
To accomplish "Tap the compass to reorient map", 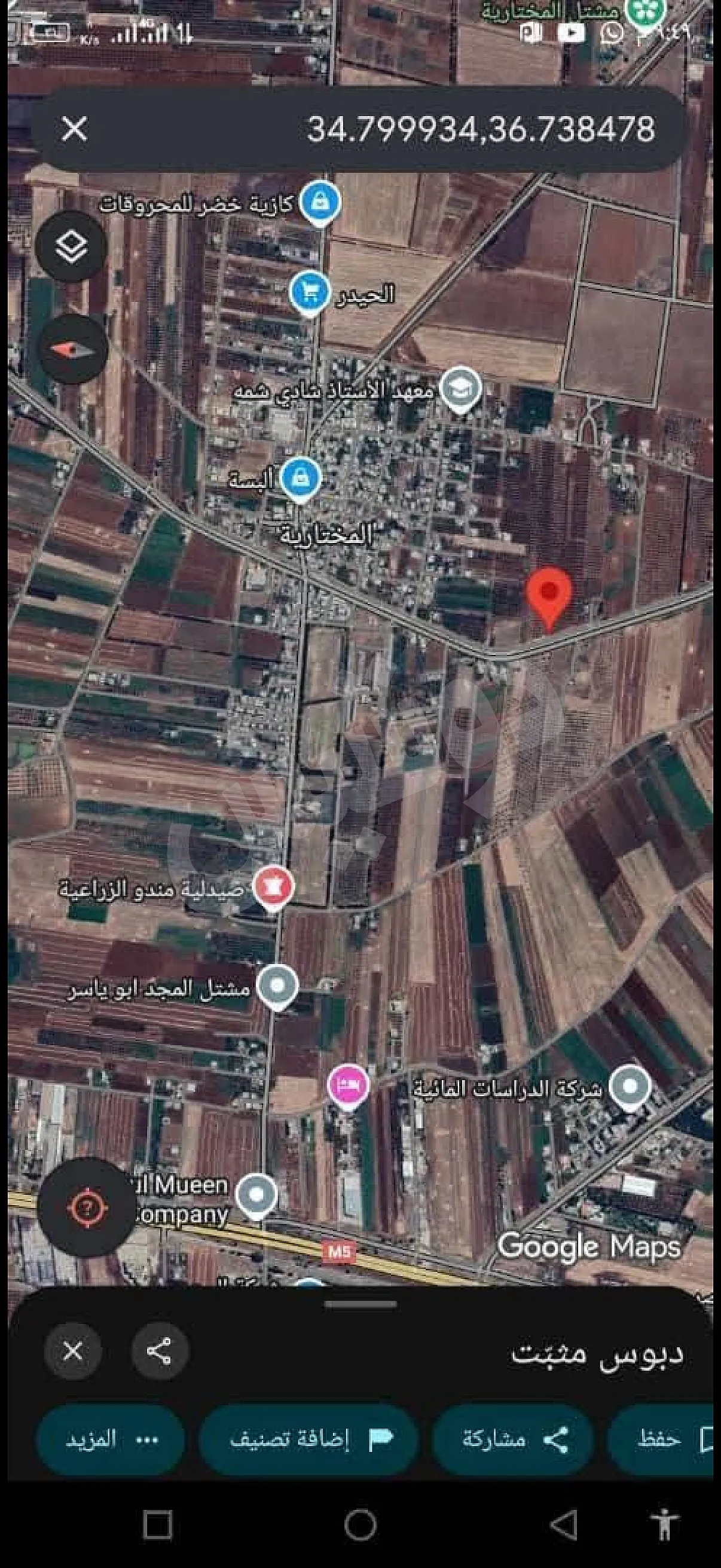I will tap(72, 349).
